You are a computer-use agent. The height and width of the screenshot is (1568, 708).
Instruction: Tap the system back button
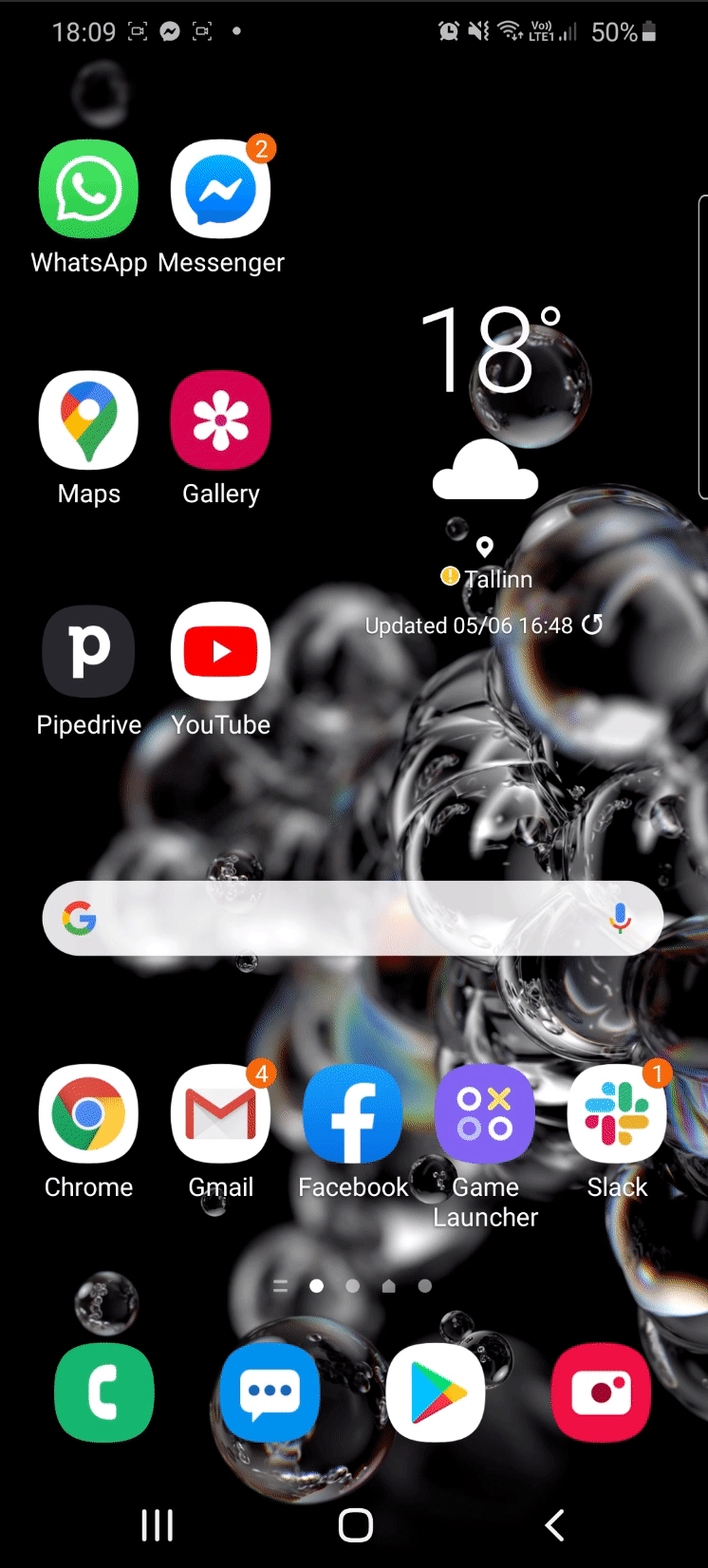pyautogui.click(x=555, y=1525)
